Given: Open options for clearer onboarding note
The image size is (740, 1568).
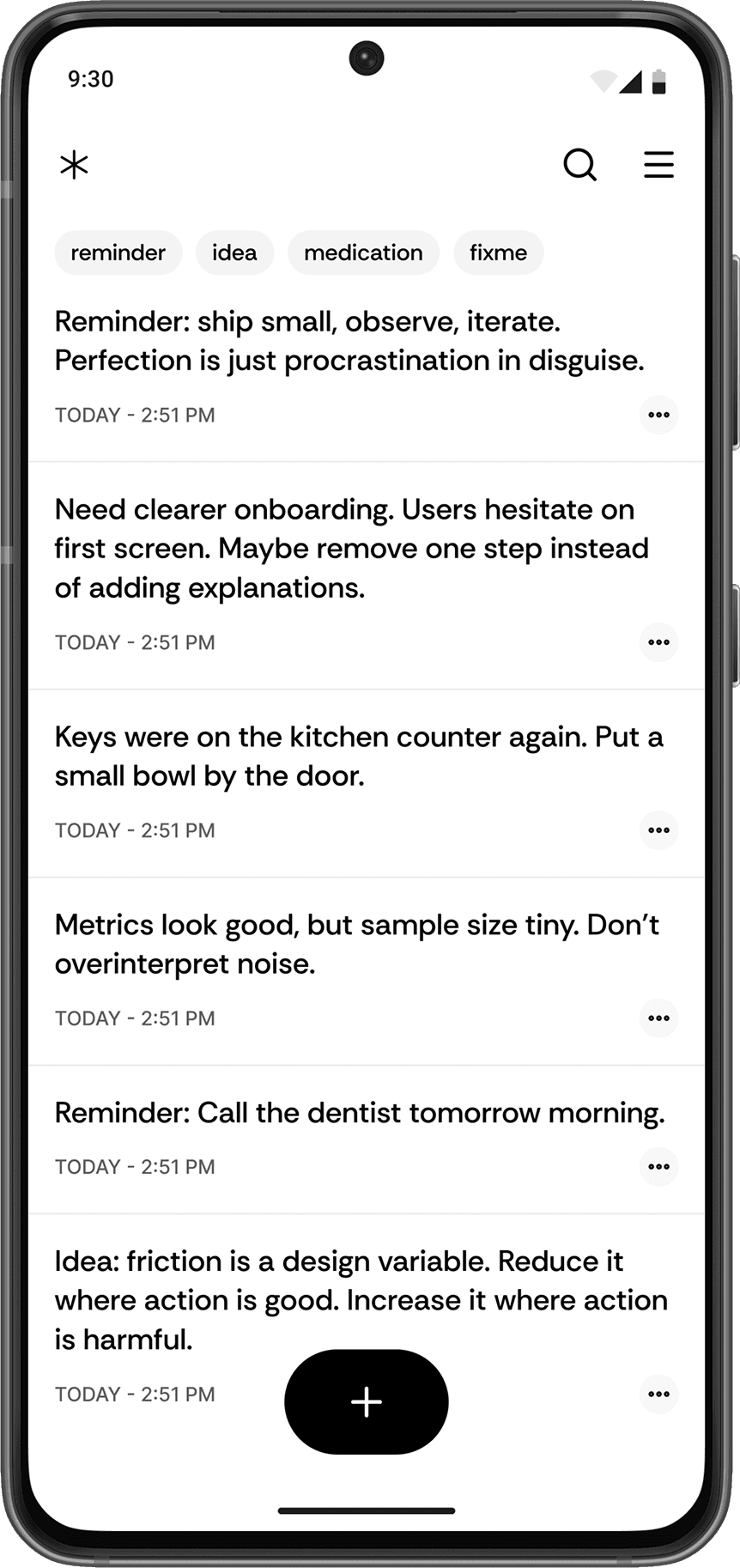Looking at the screenshot, I should click(x=658, y=642).
